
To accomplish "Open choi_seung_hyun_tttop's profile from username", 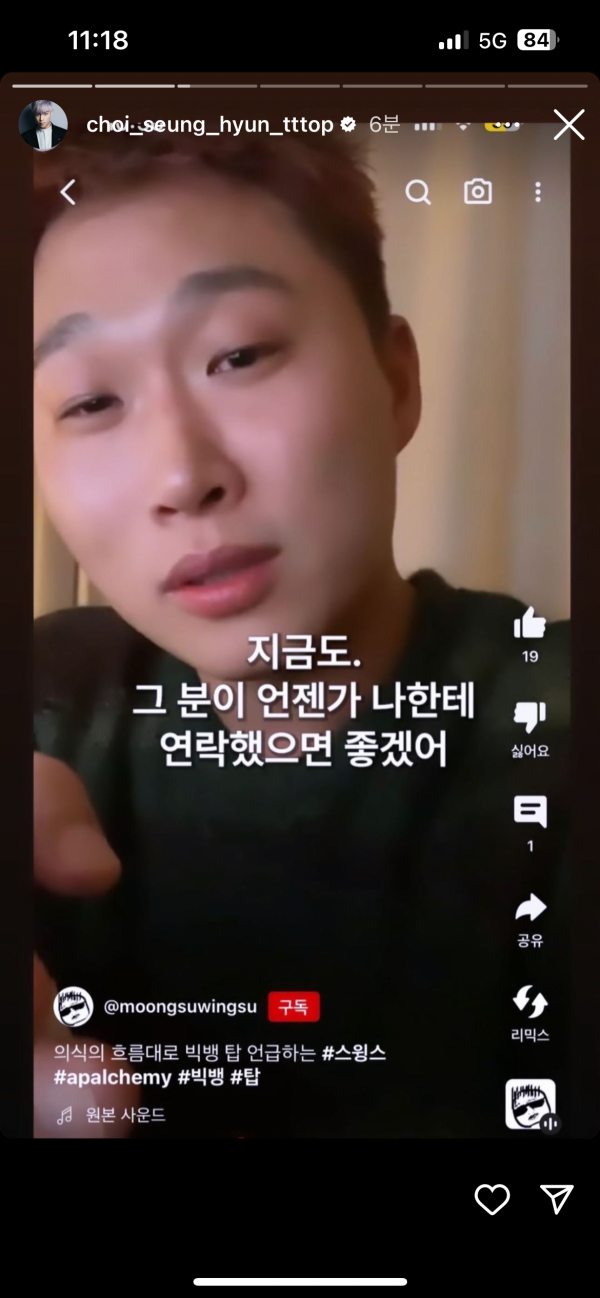I will point(210,125).
